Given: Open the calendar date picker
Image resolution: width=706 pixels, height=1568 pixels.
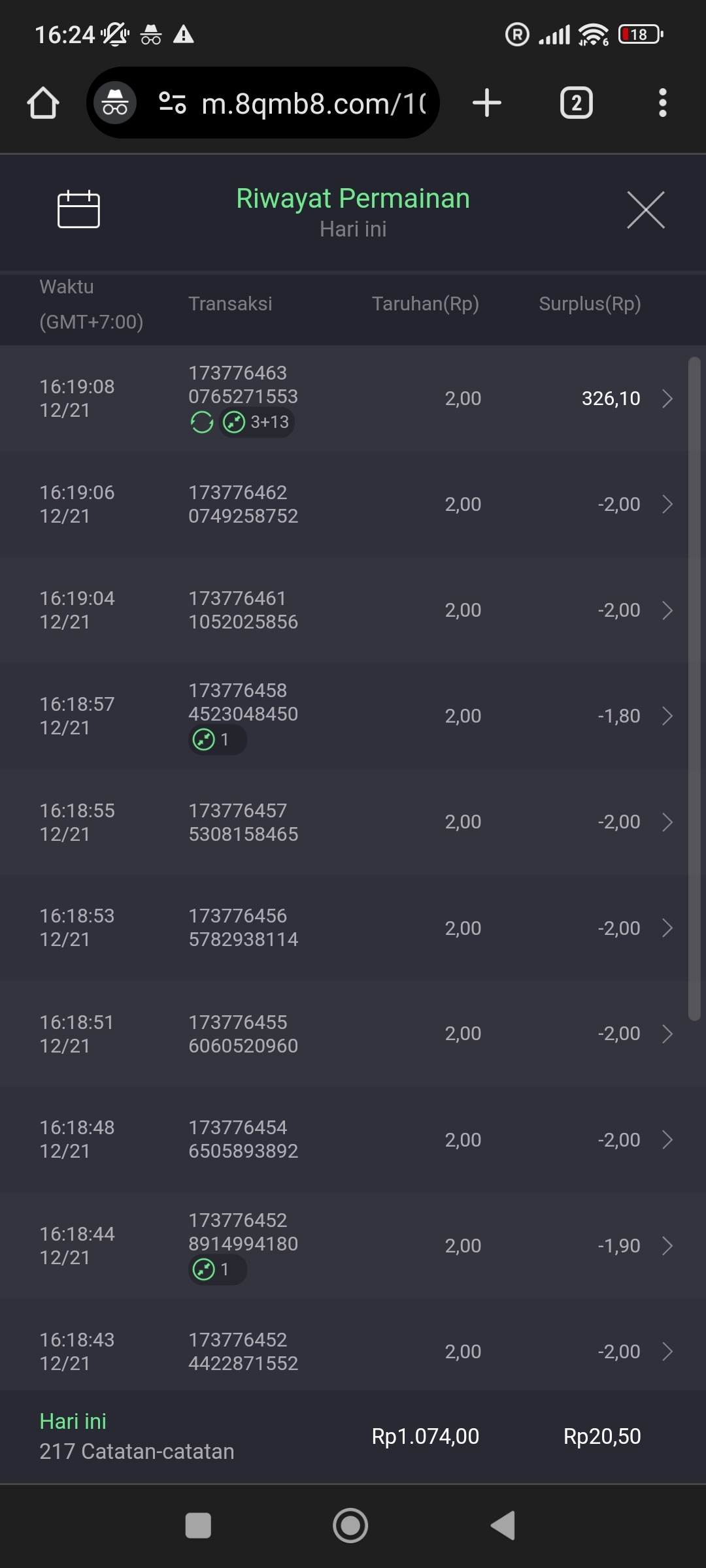Looking at the screenshot, I should coord(78,210).
